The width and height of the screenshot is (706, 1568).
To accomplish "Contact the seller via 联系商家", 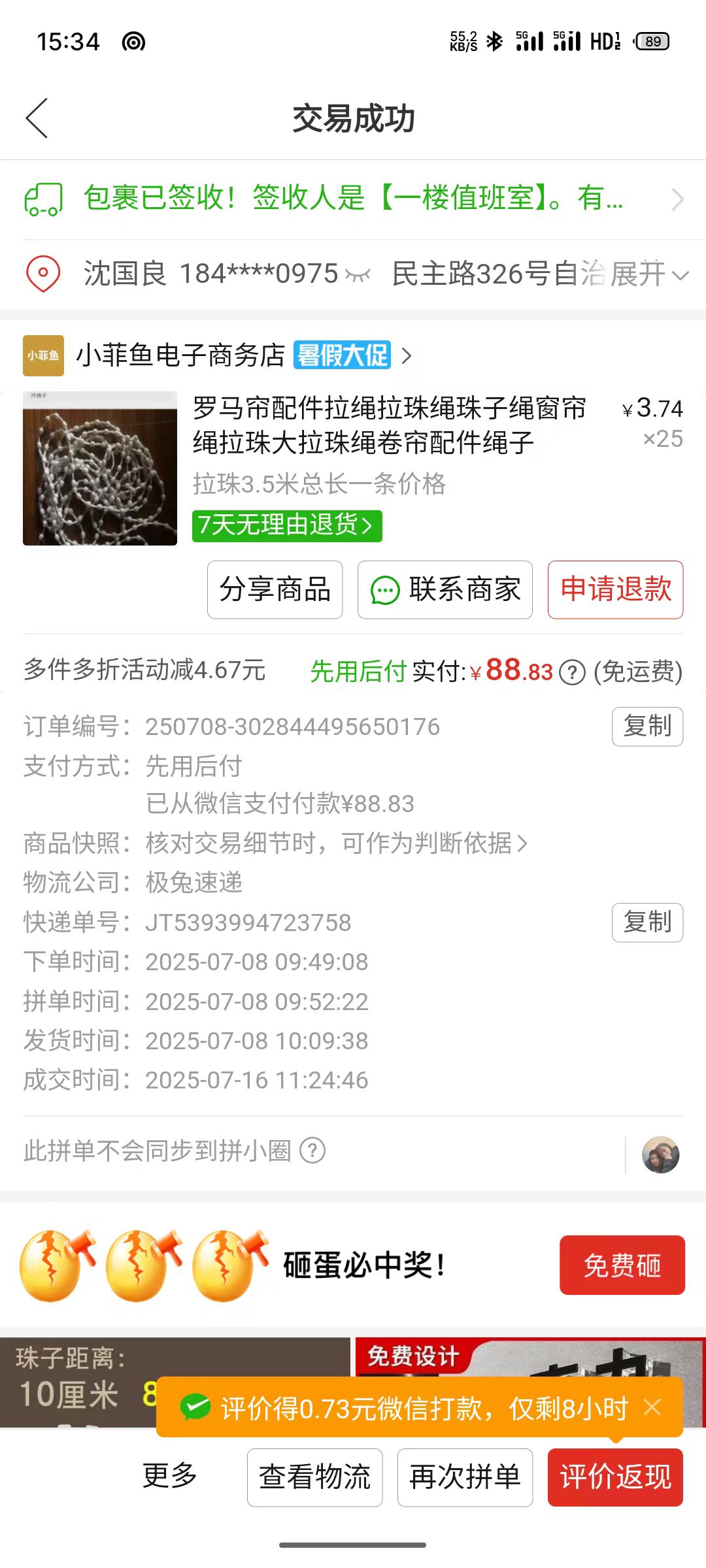I will [x=445, y=589].
